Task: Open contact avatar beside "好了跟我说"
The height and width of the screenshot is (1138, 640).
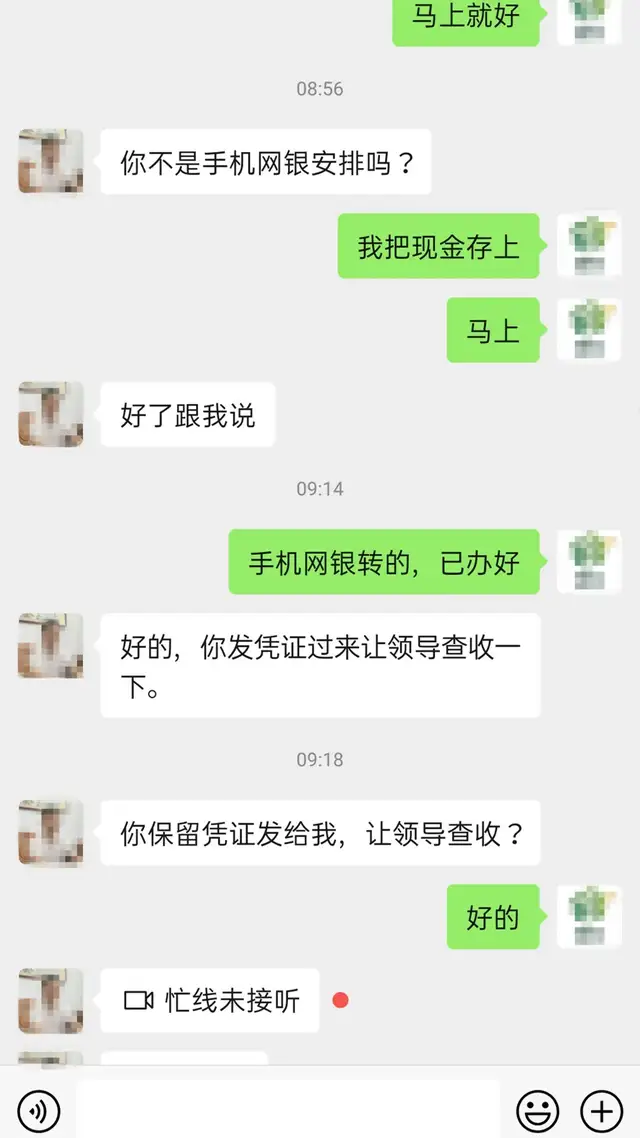Action: (51, 414)
